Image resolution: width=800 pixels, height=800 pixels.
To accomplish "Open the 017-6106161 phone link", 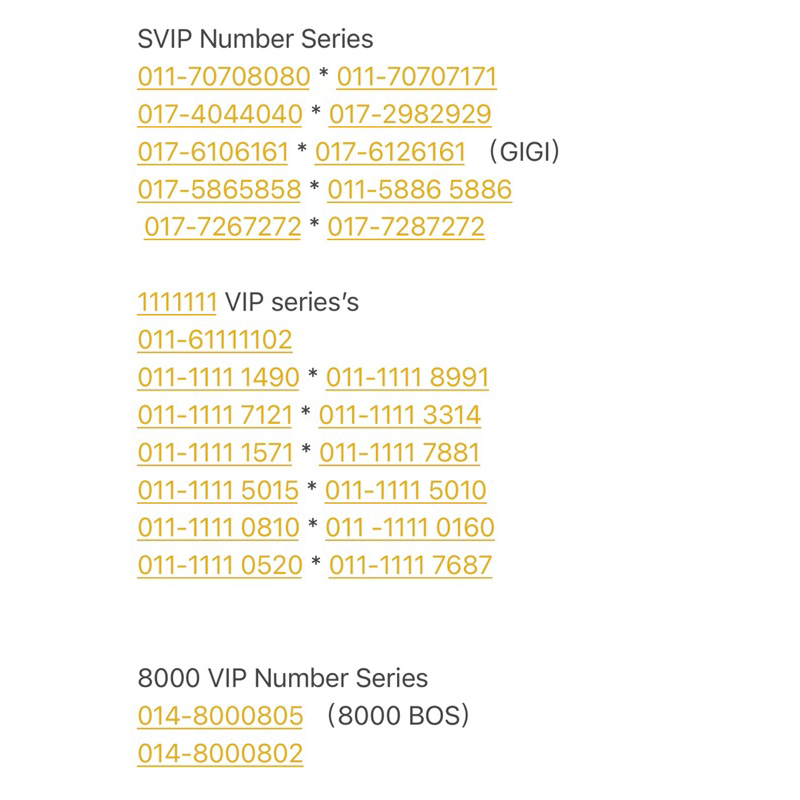I will point(213,152).
